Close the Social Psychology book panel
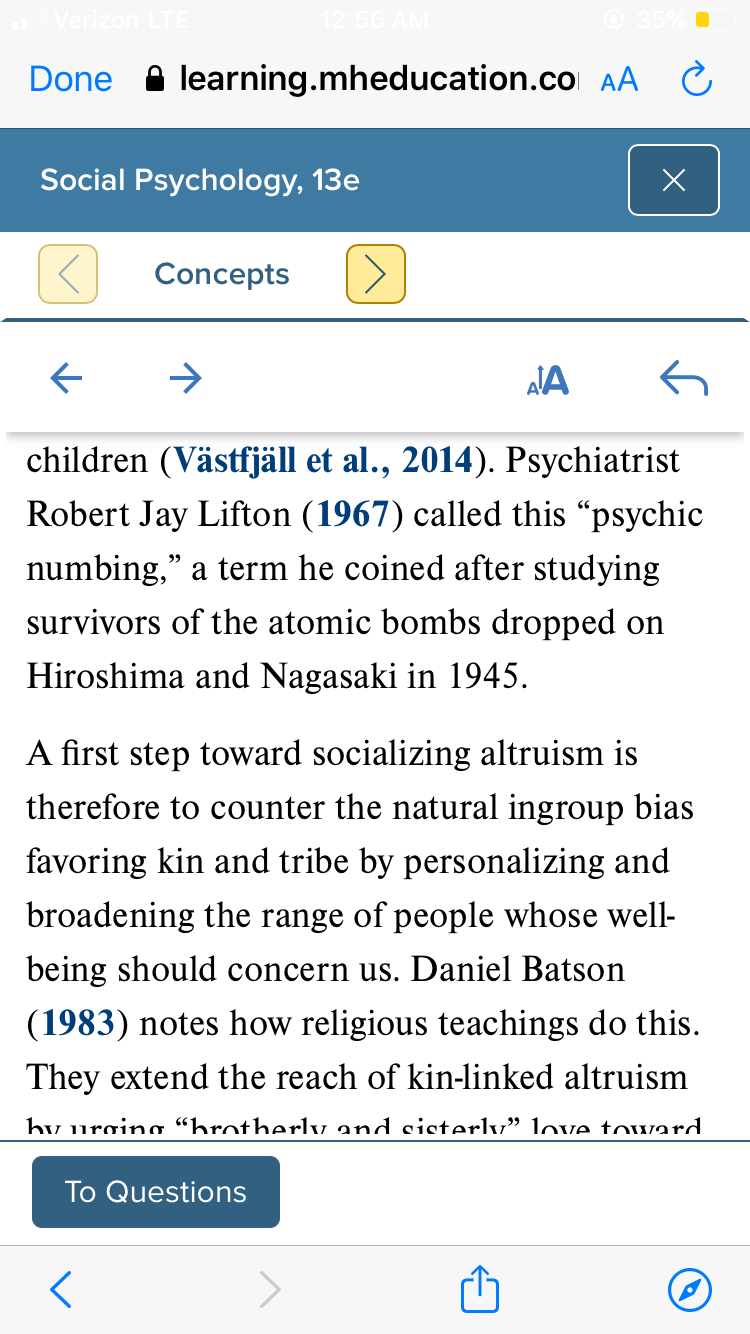Screen dimensions: 750x1334 pos(674,180)
